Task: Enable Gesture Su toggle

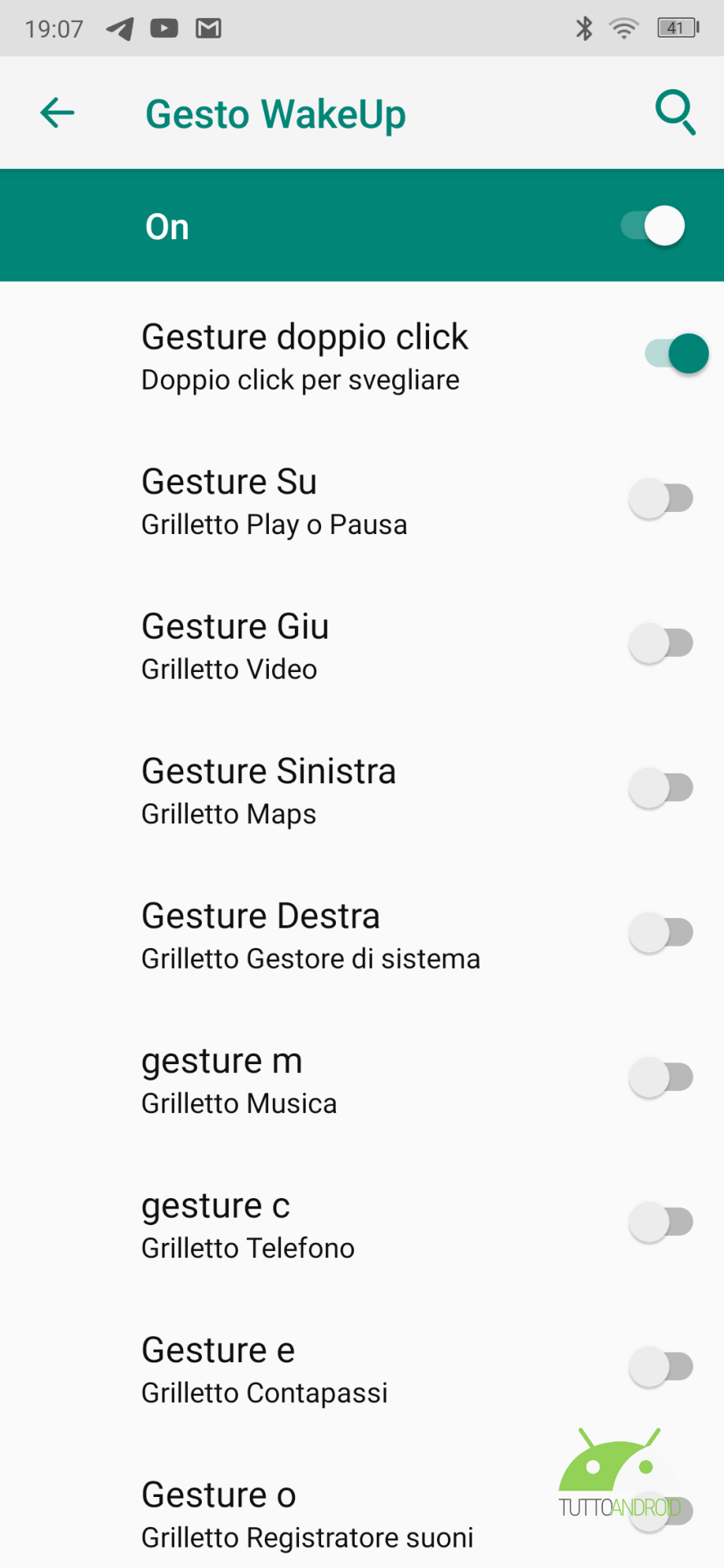Action: coord(661,498)
